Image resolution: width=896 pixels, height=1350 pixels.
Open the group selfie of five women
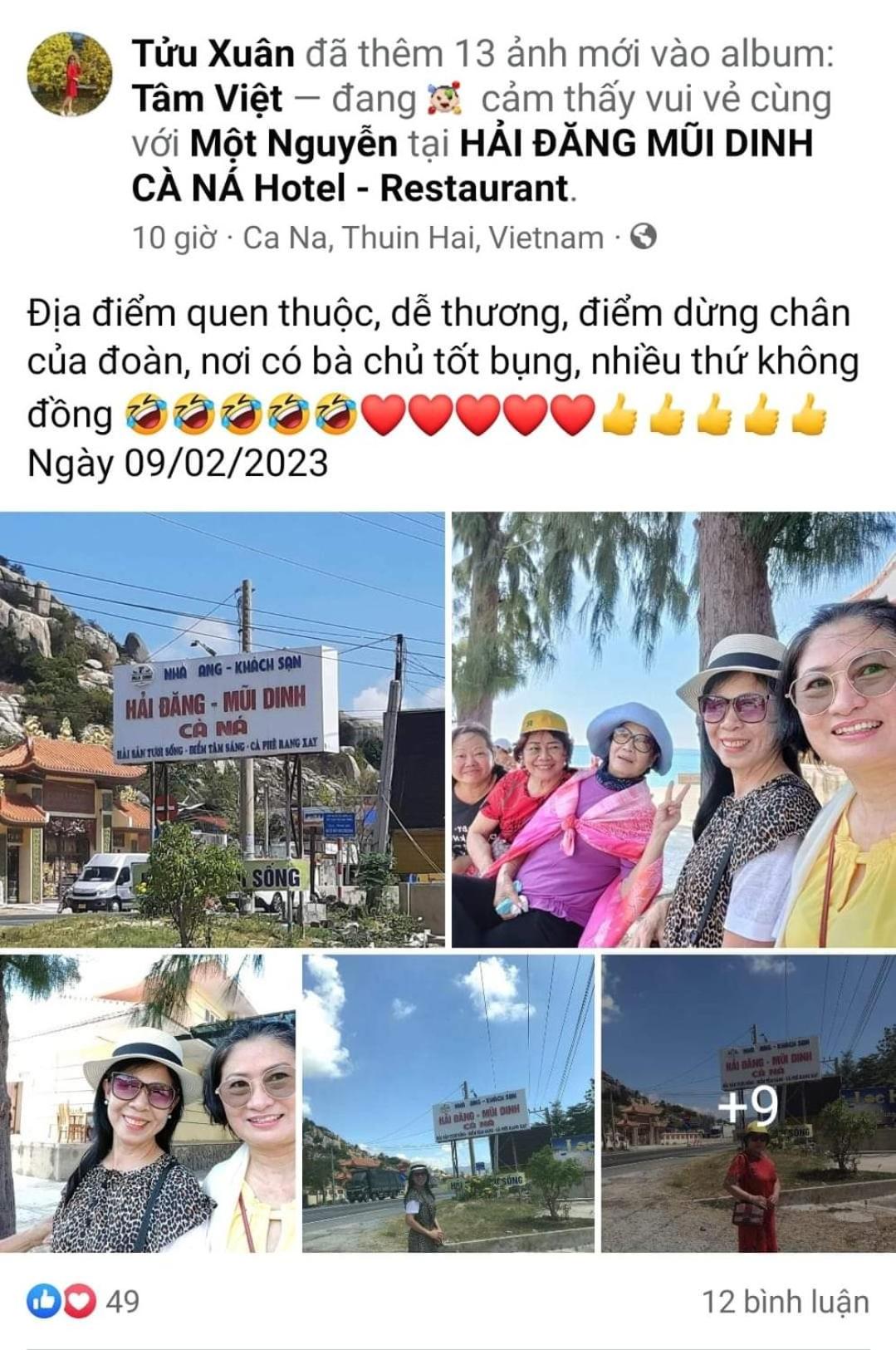[x=673, y=729]
